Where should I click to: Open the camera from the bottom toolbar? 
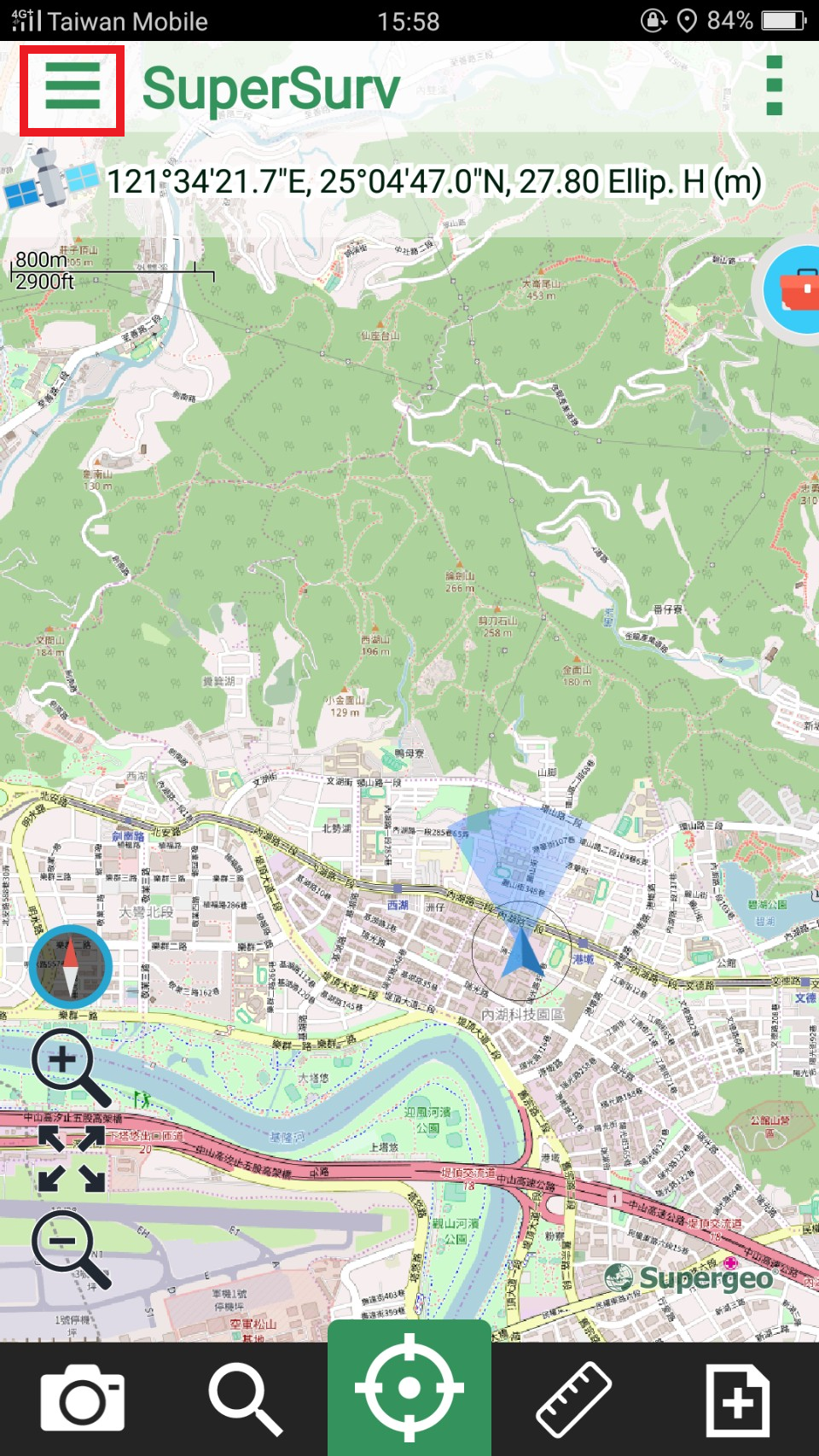tap(83, 1399)
